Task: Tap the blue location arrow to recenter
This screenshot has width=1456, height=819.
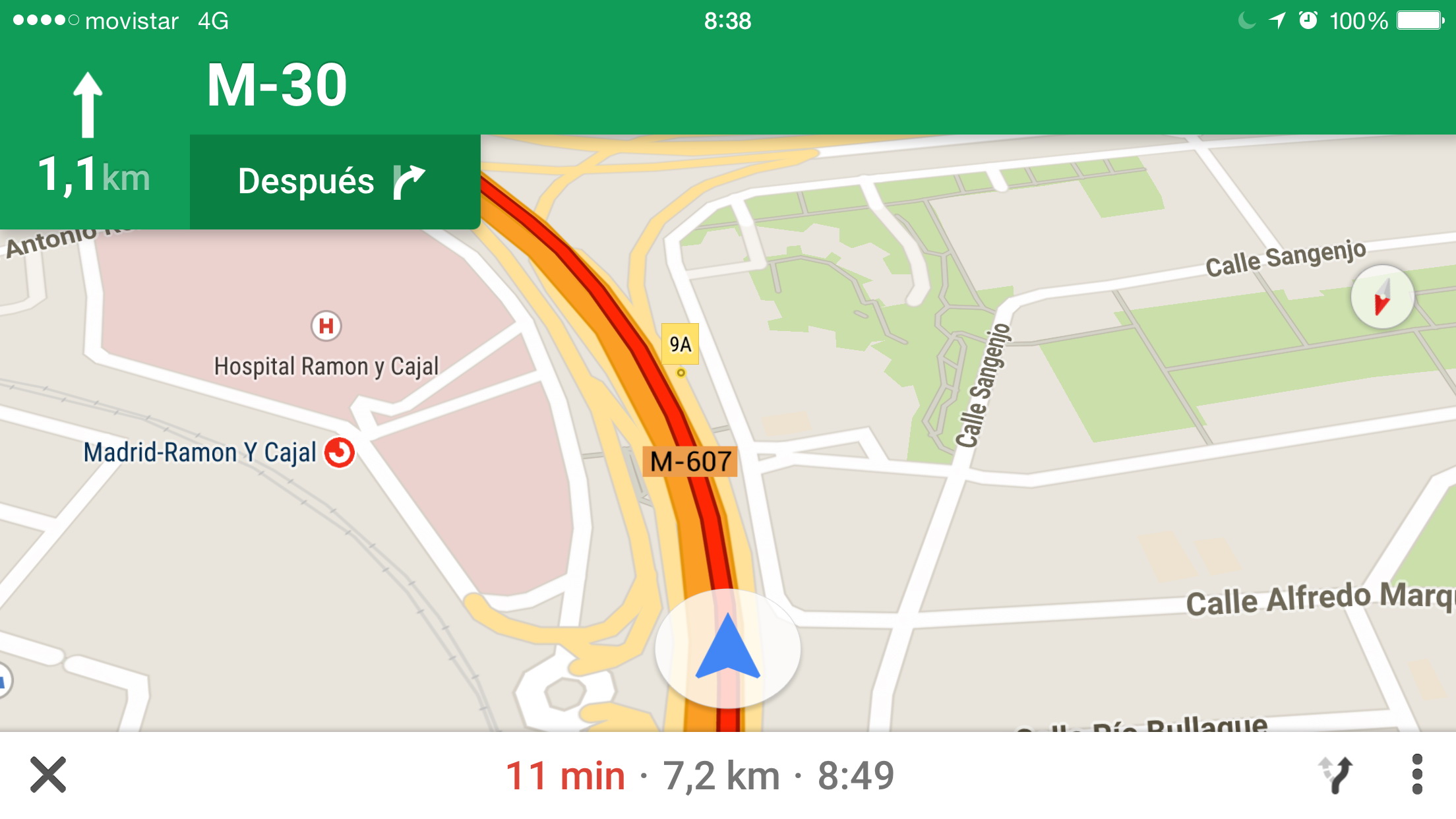Action: pos(727,649)
